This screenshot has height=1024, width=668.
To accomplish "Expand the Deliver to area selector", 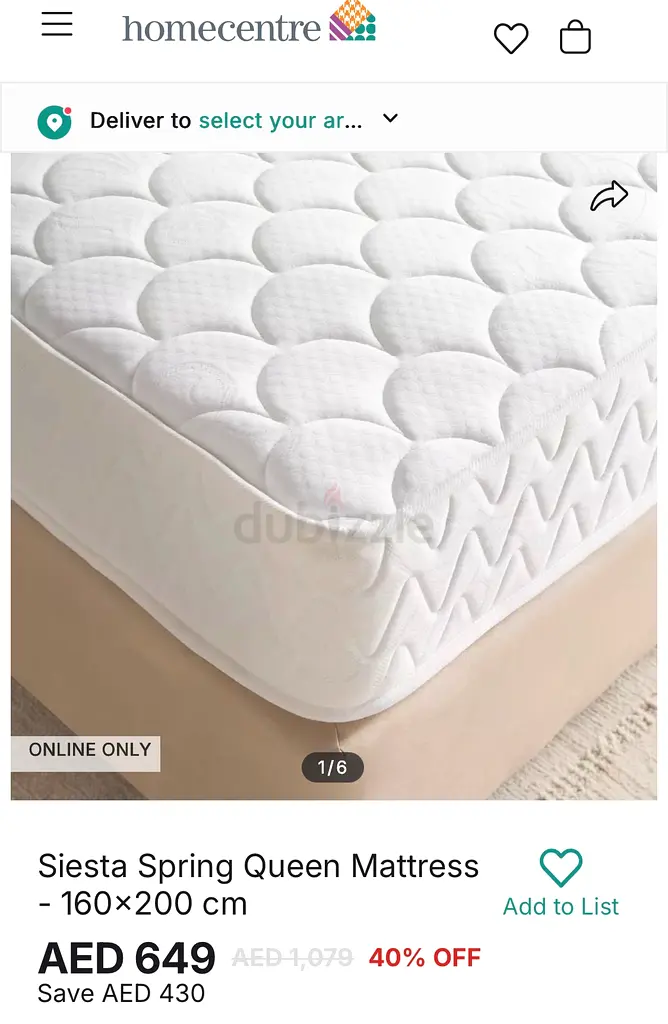I will [390, 119].
